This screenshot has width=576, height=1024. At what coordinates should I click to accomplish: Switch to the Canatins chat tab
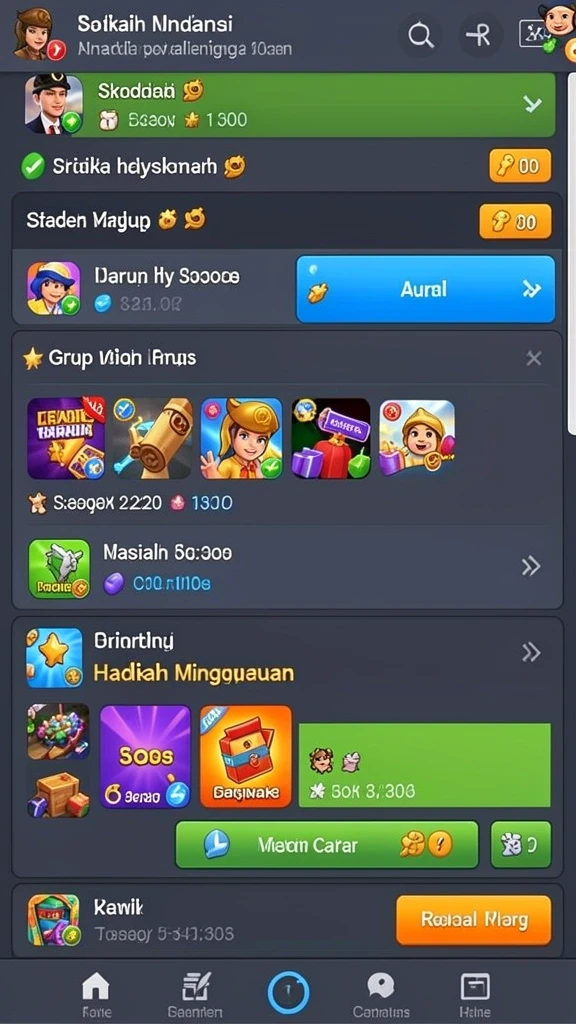[381, 994]
